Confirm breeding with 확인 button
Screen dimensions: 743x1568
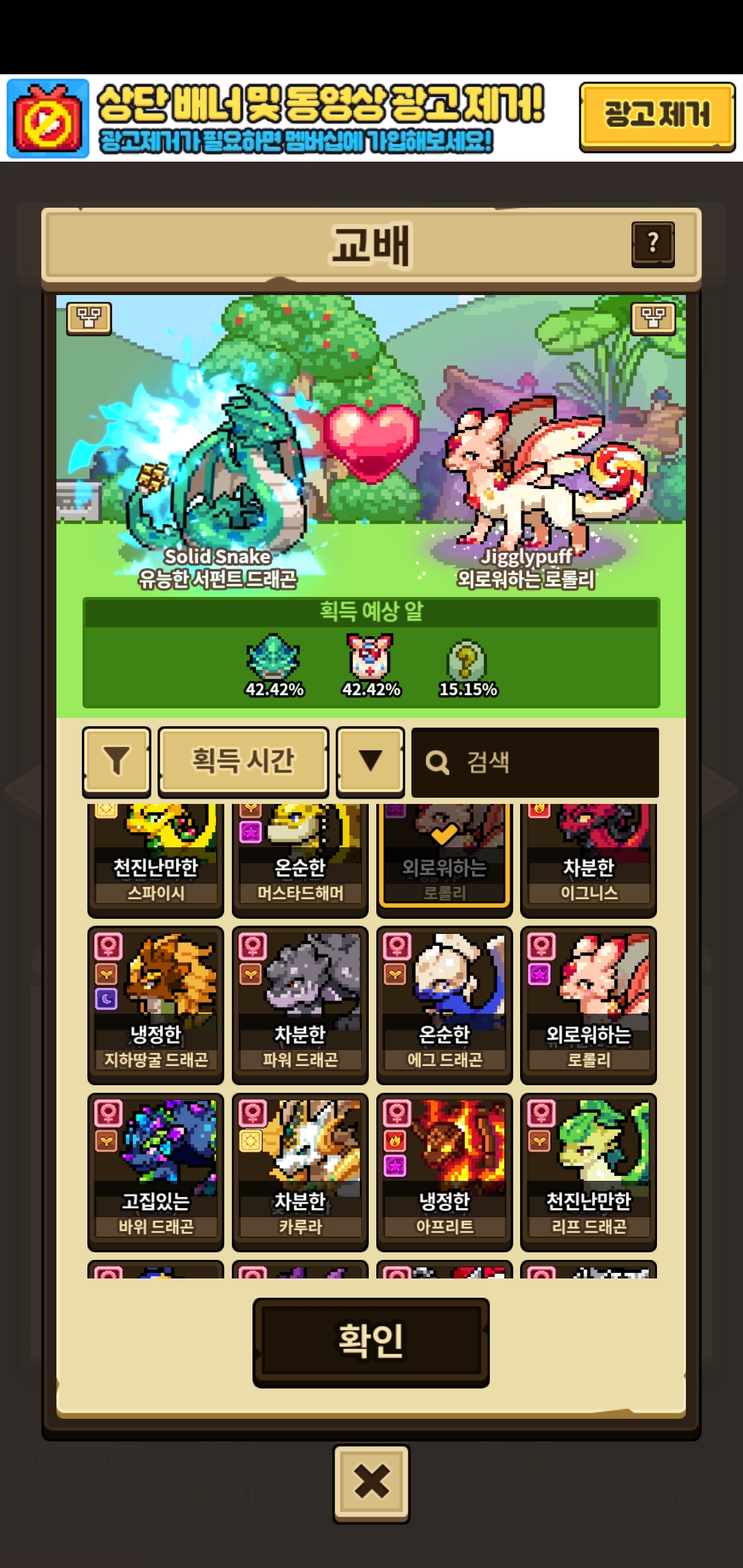pos(371,1342)
